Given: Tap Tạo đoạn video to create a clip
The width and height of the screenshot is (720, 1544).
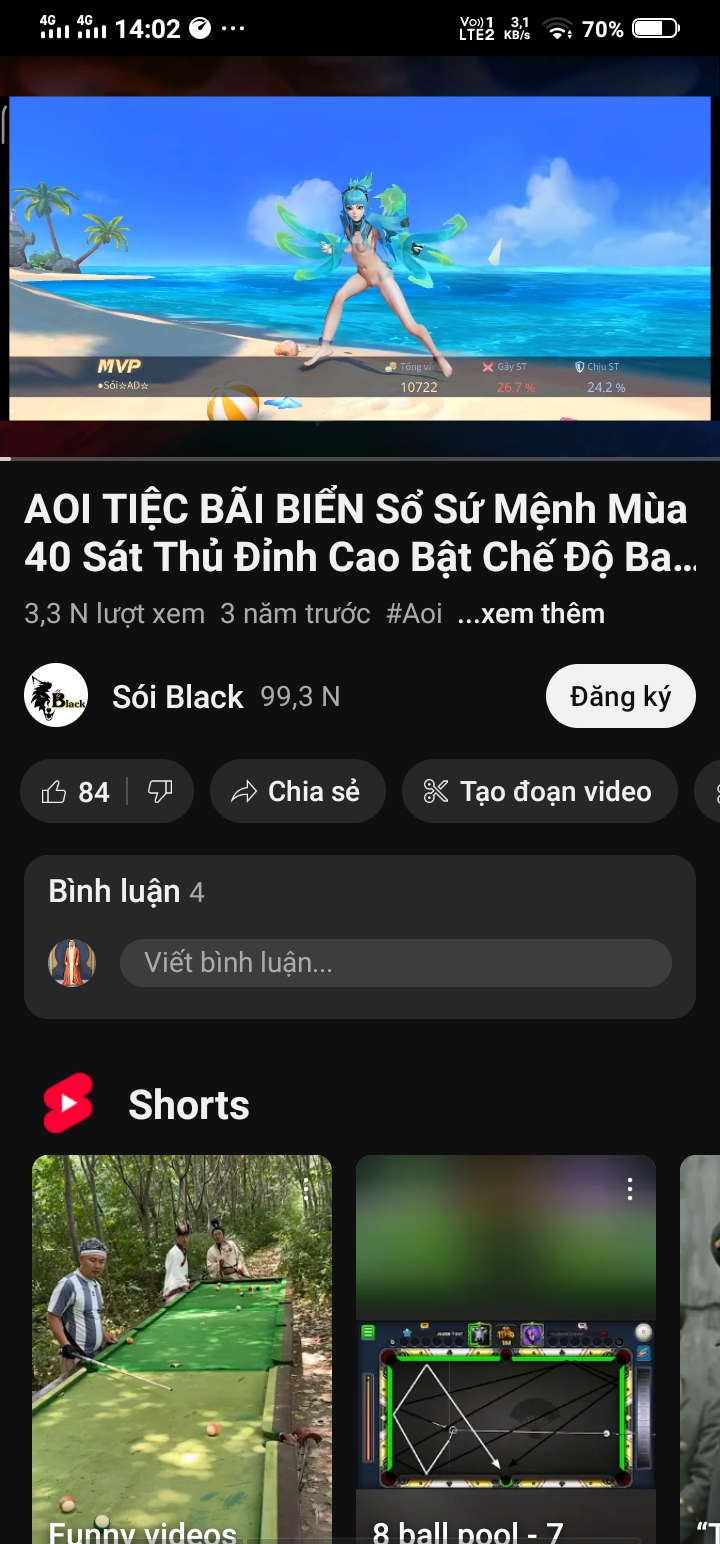Looking at the screenshot, I should 538,792.
